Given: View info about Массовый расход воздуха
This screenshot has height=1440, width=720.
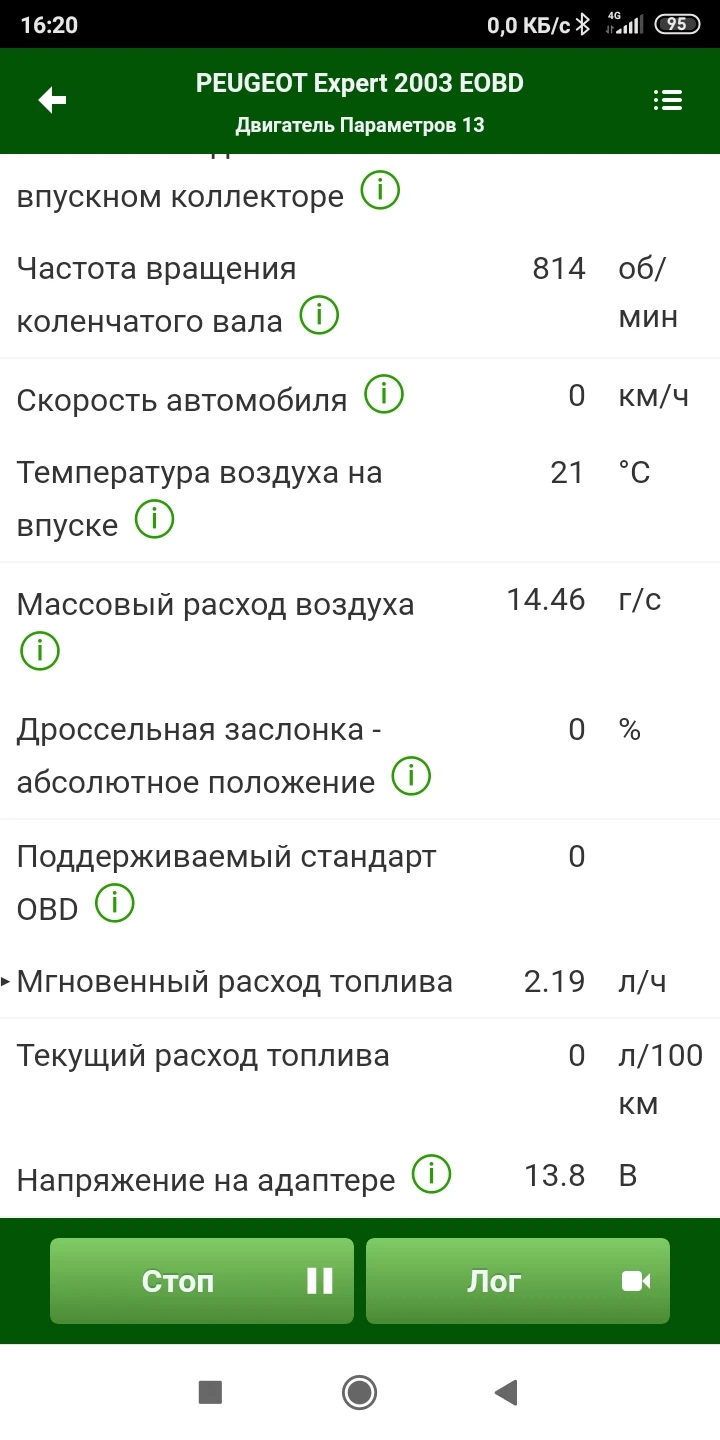Looking at the screenshot, I should [x=40, y=651].
